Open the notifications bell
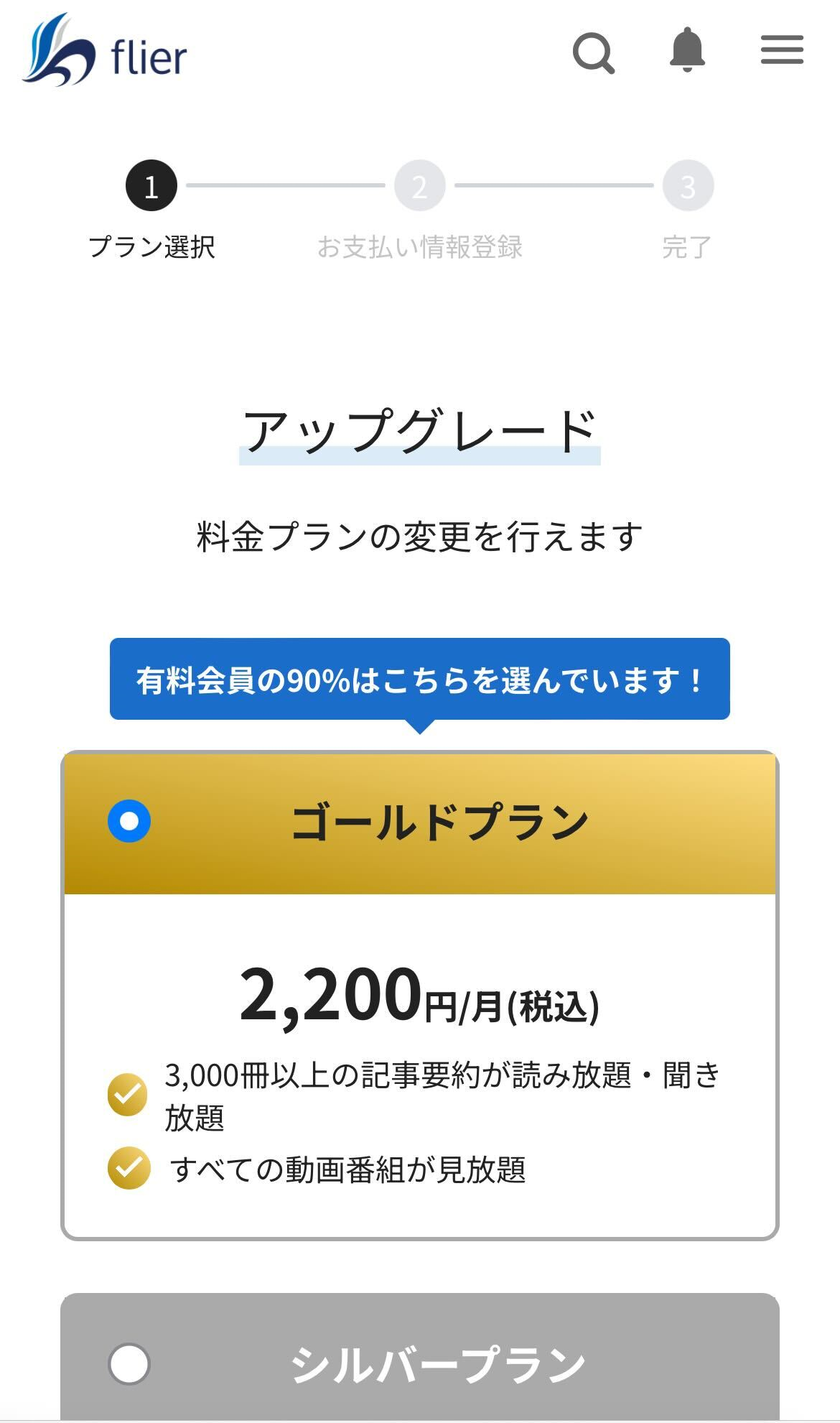Screen dimensions: 840x1423 pyautogui.click(x=687, y=50)
